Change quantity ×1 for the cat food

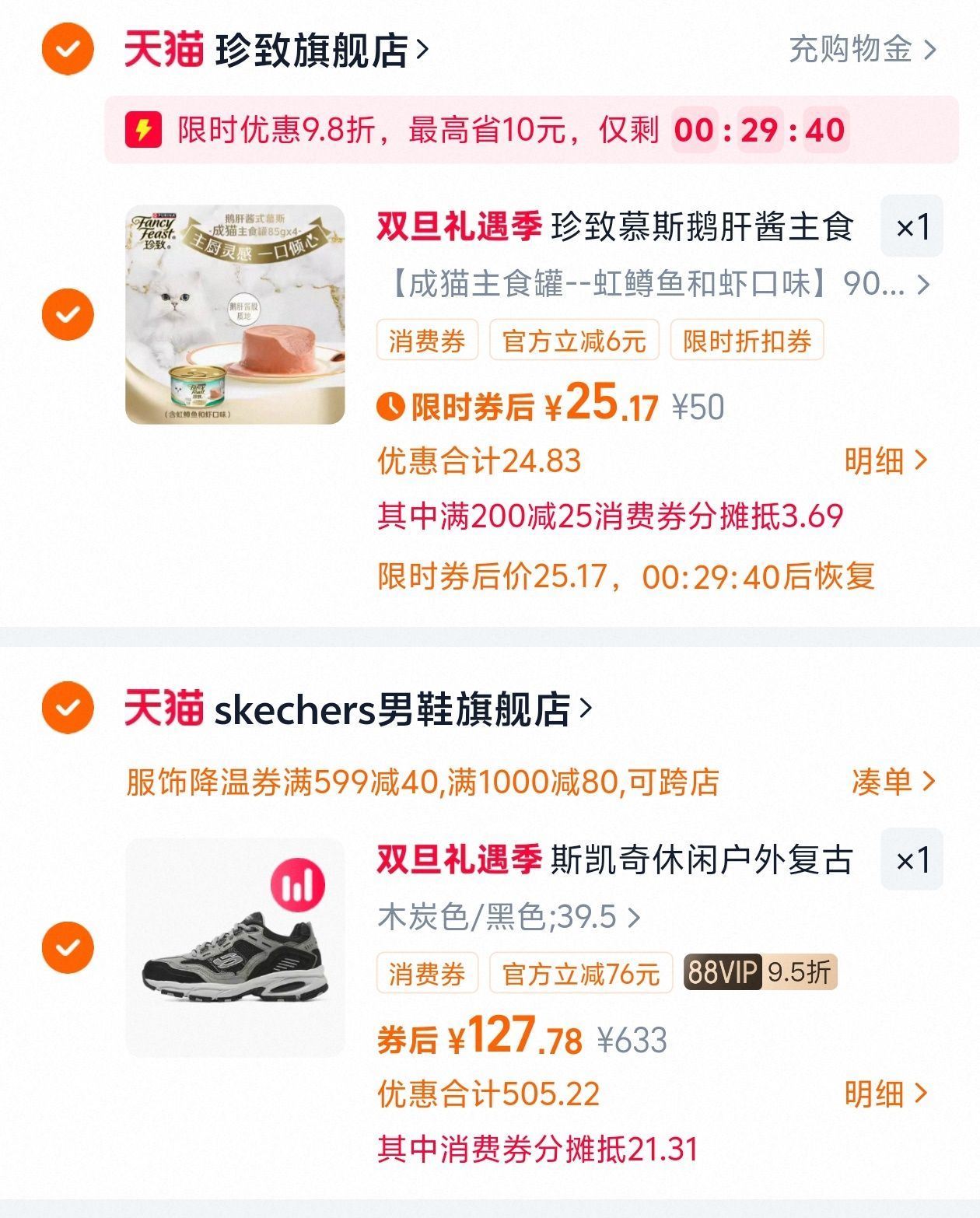click(x=912, y=227)
